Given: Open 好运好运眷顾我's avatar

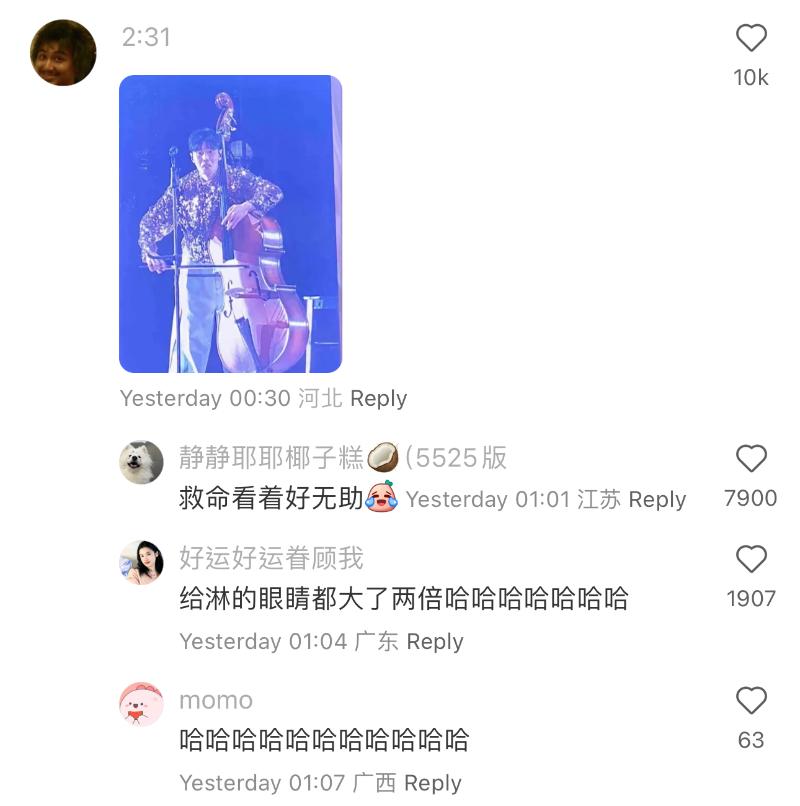Looking at the screenshot, I should pyautogui.click(x=141, y=562).
